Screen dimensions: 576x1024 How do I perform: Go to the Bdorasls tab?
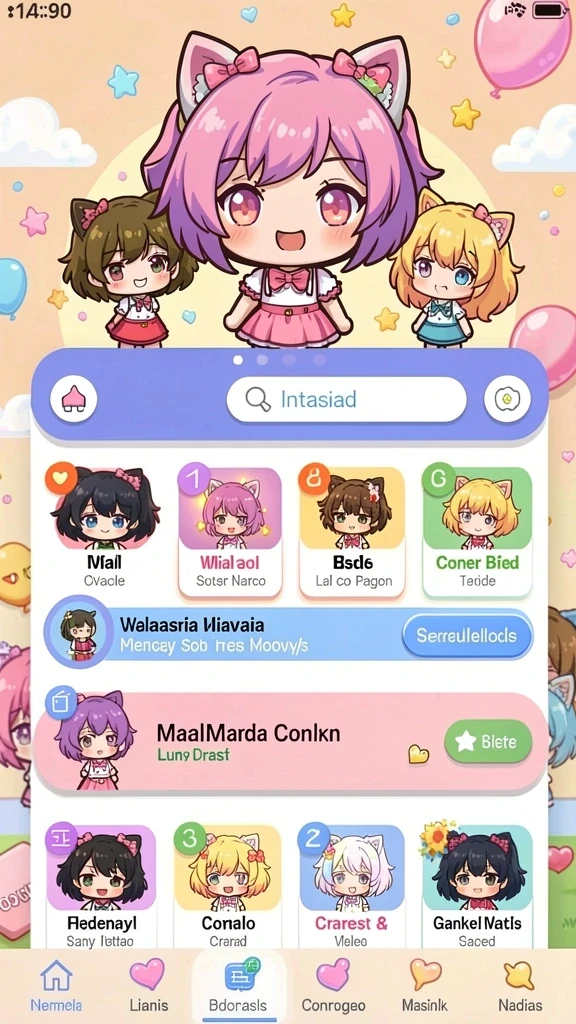(239, 986)
